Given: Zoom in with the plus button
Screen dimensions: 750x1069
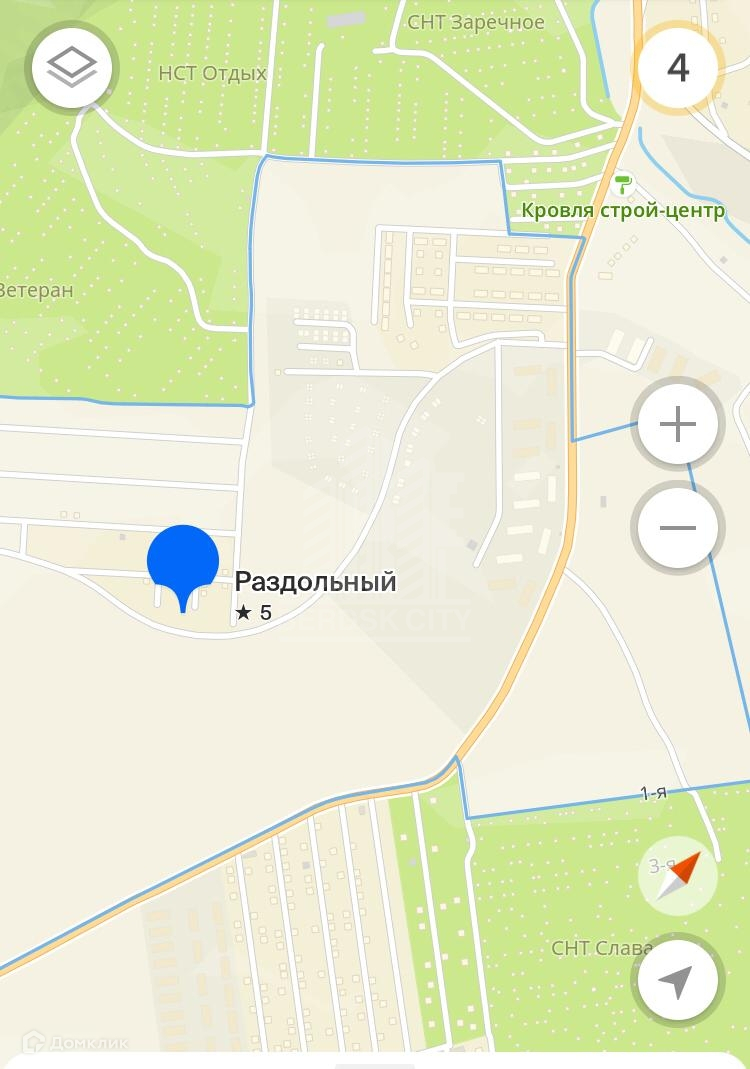Looking at the screenshot, I should tap(678, 424).
